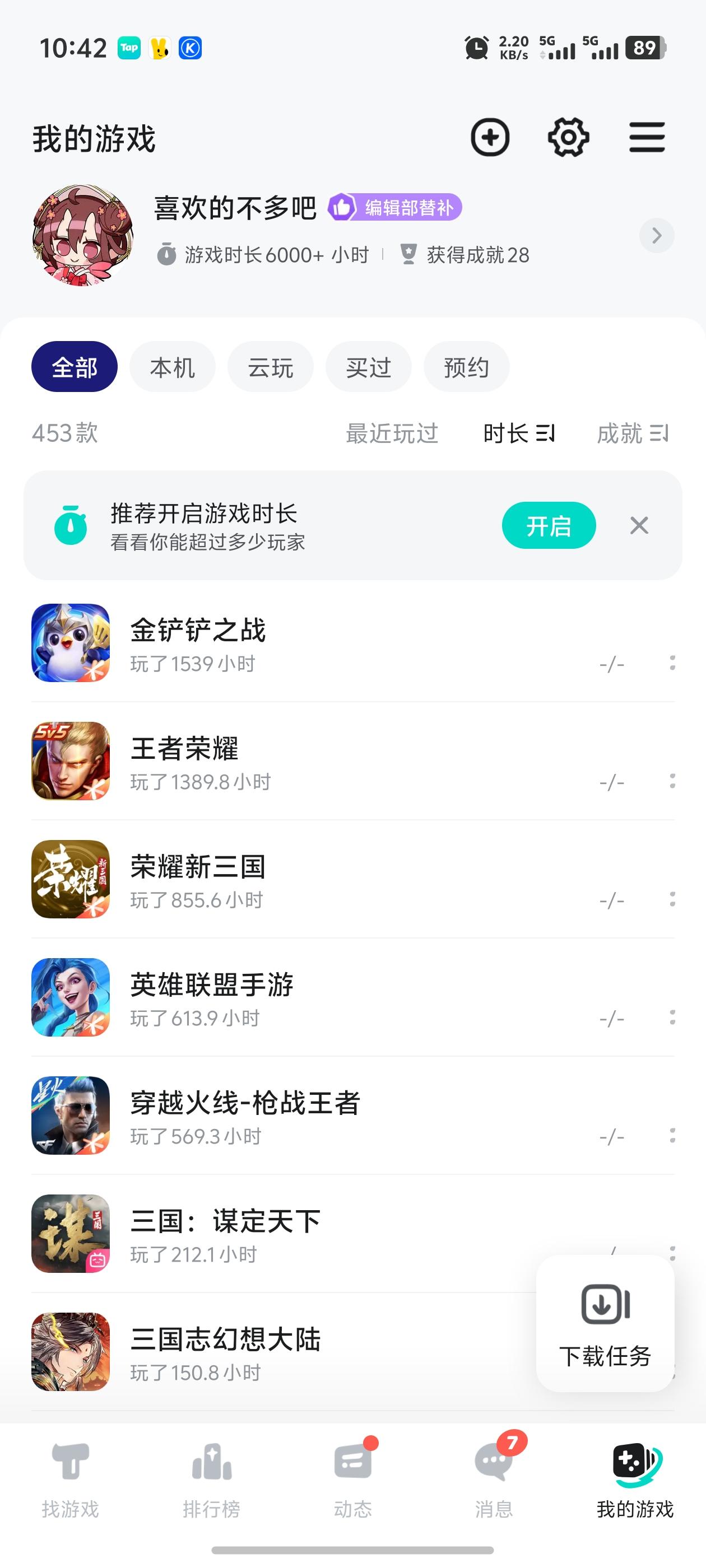The height and width of the screenshot is (1568, 706).
Task: Open the 下载任务 floating button
Action: click(605, 1323)
